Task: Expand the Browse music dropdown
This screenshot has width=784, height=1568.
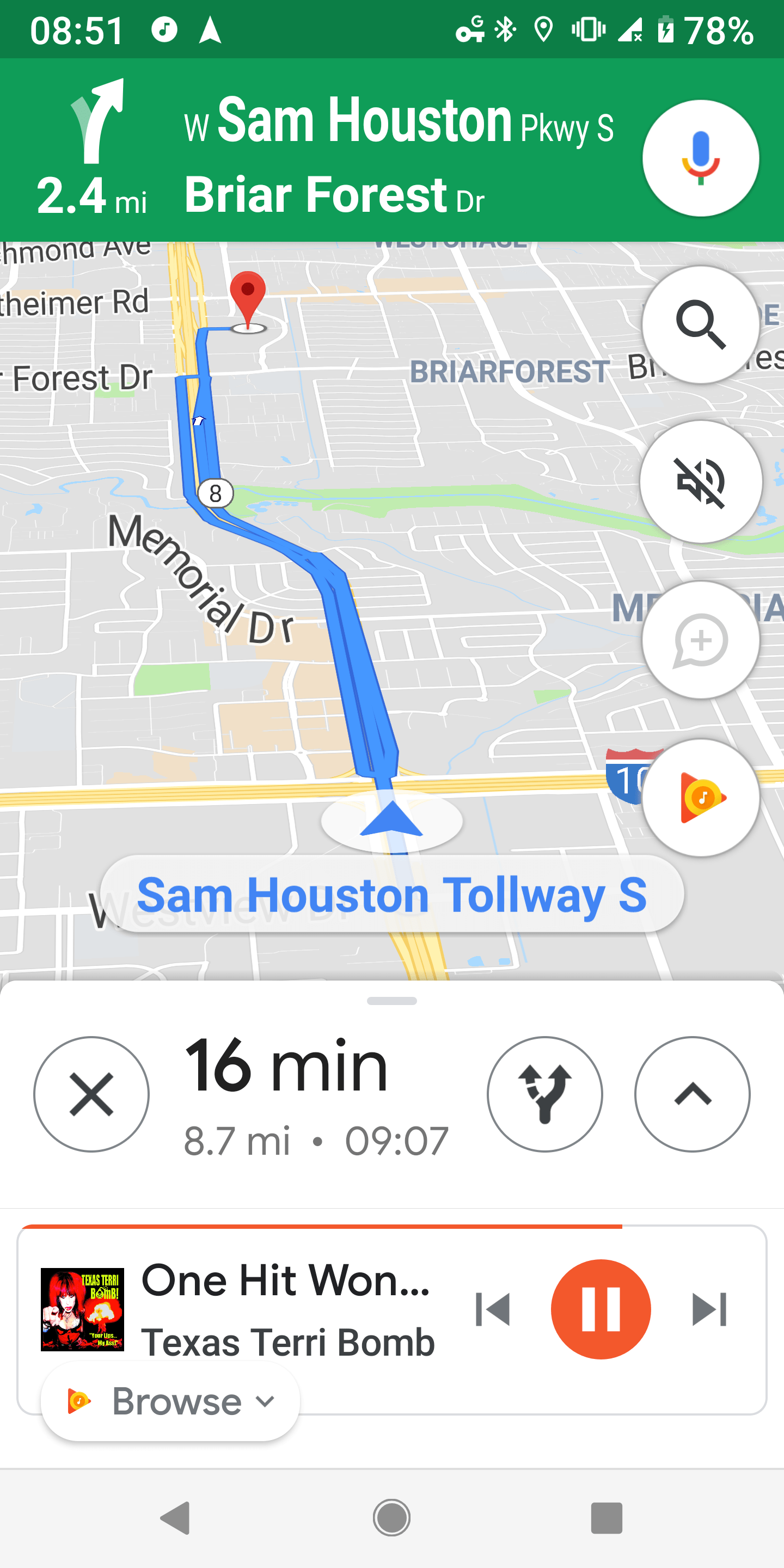Action: tap(170, 1402)
